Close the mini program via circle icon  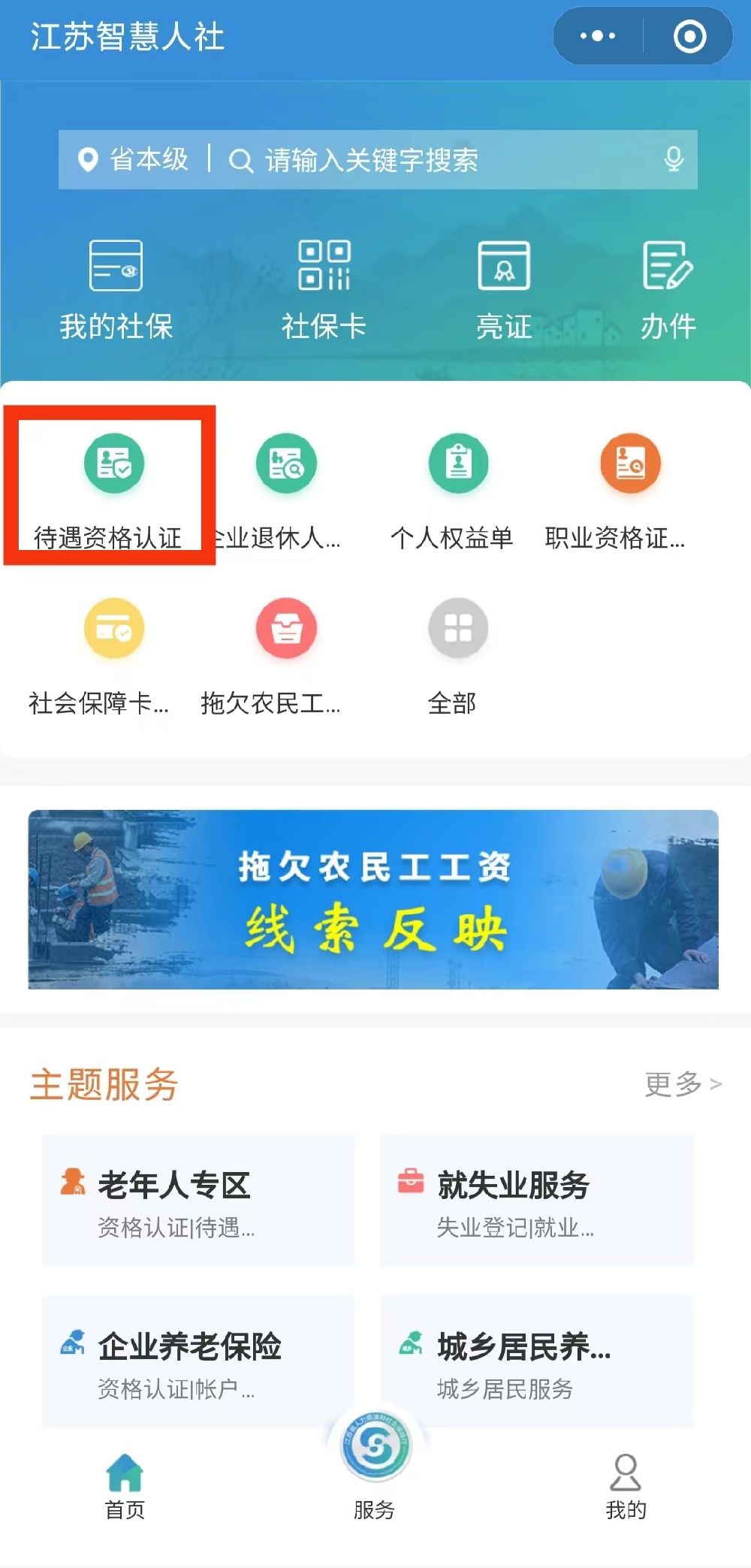pyautogui.click(x=689, y=36)
